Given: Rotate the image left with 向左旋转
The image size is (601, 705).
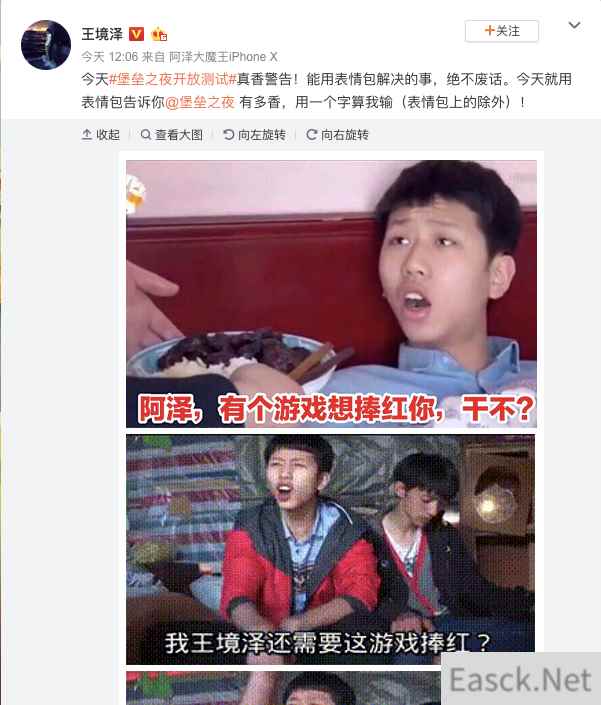Looking at the screenshot, I should (x=254, y=135).
